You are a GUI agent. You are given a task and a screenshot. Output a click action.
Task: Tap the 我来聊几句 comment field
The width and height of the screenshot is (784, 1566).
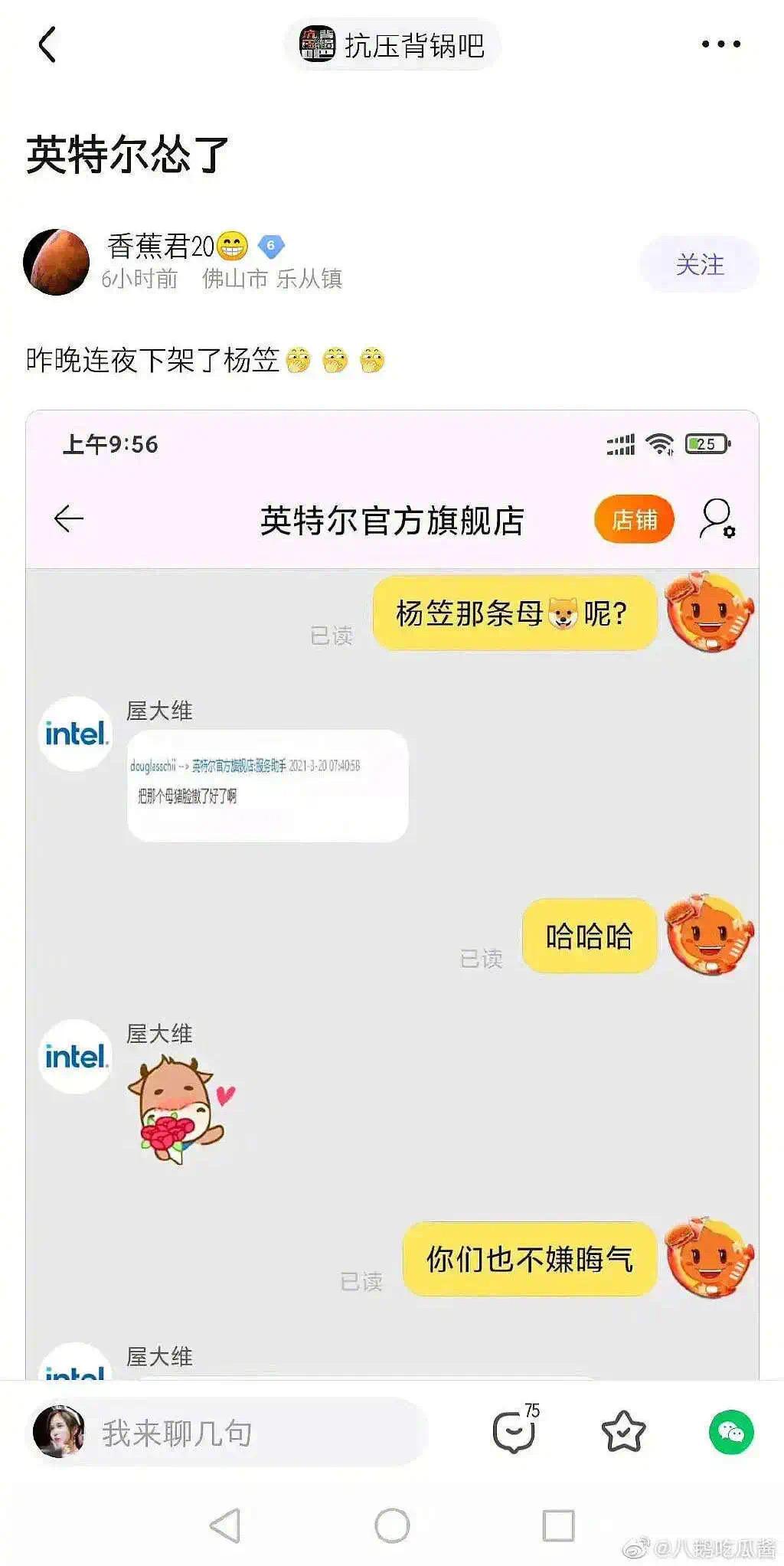pos(230,1434)
